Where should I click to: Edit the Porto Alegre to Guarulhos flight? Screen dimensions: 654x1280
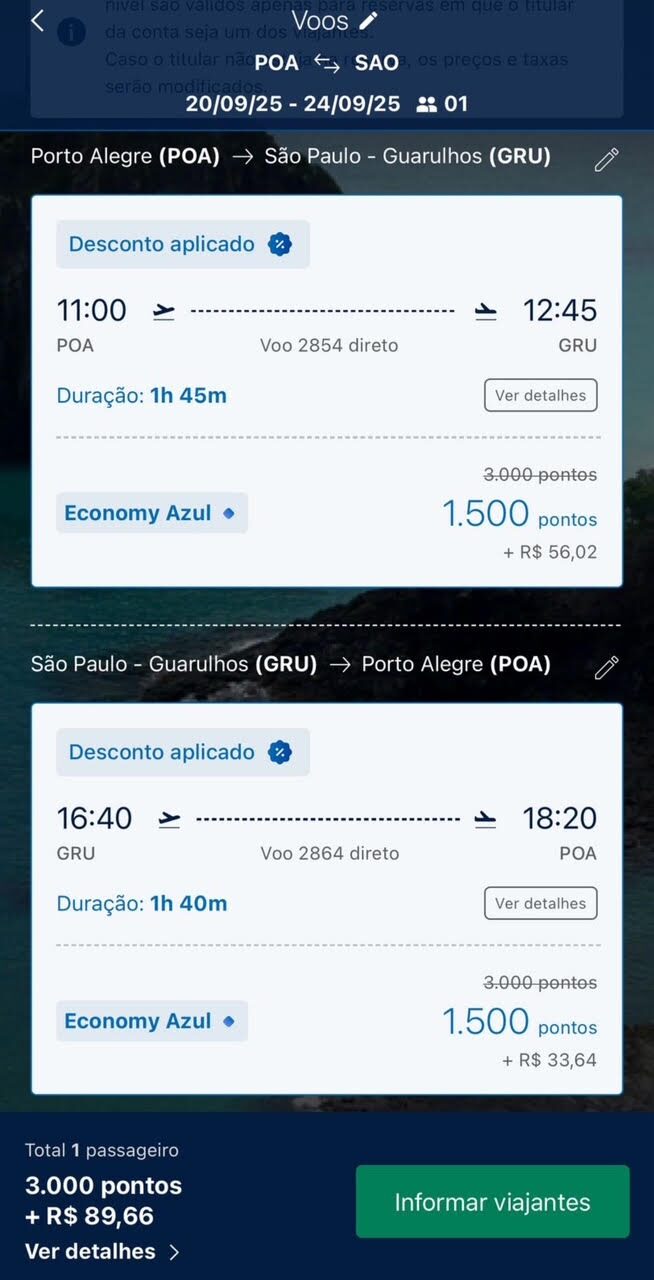coord(606,159)
